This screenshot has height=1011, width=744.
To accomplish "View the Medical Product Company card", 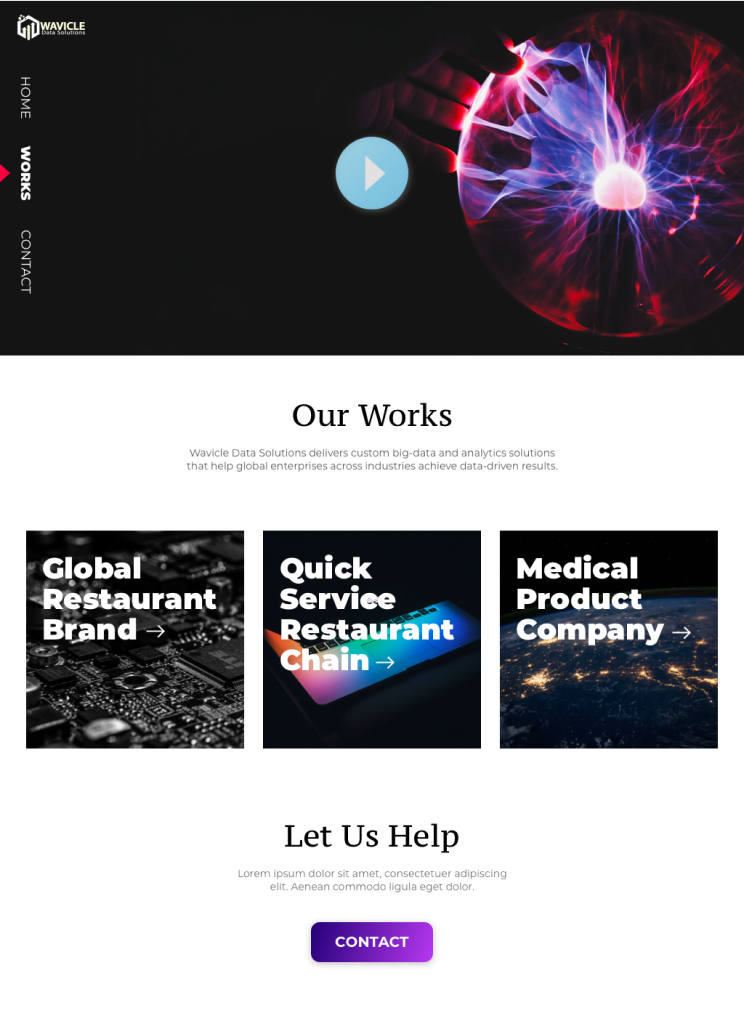I will pyautogui.click(x=608, y=639).
